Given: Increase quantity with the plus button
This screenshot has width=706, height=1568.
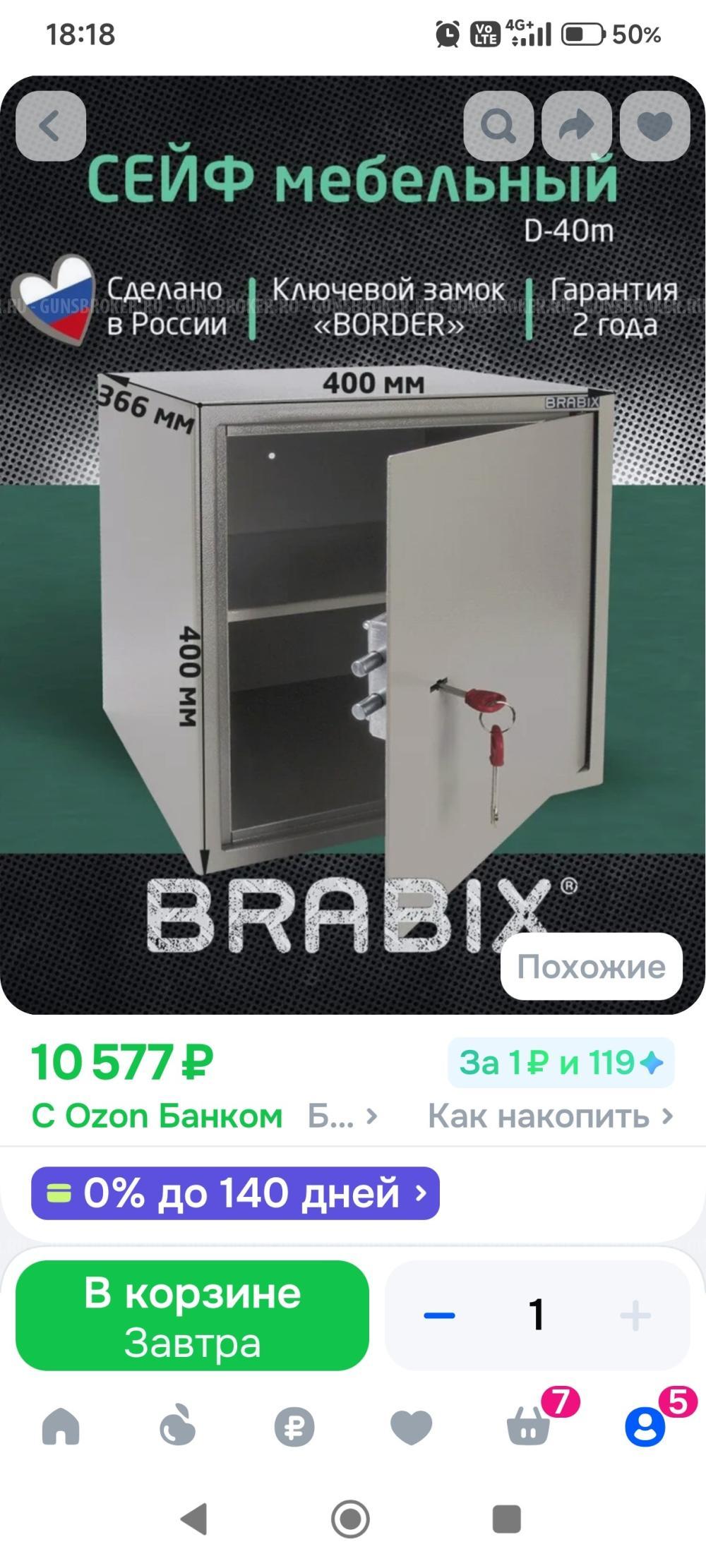Looking at the screenshot, I should click(635, 1315).
